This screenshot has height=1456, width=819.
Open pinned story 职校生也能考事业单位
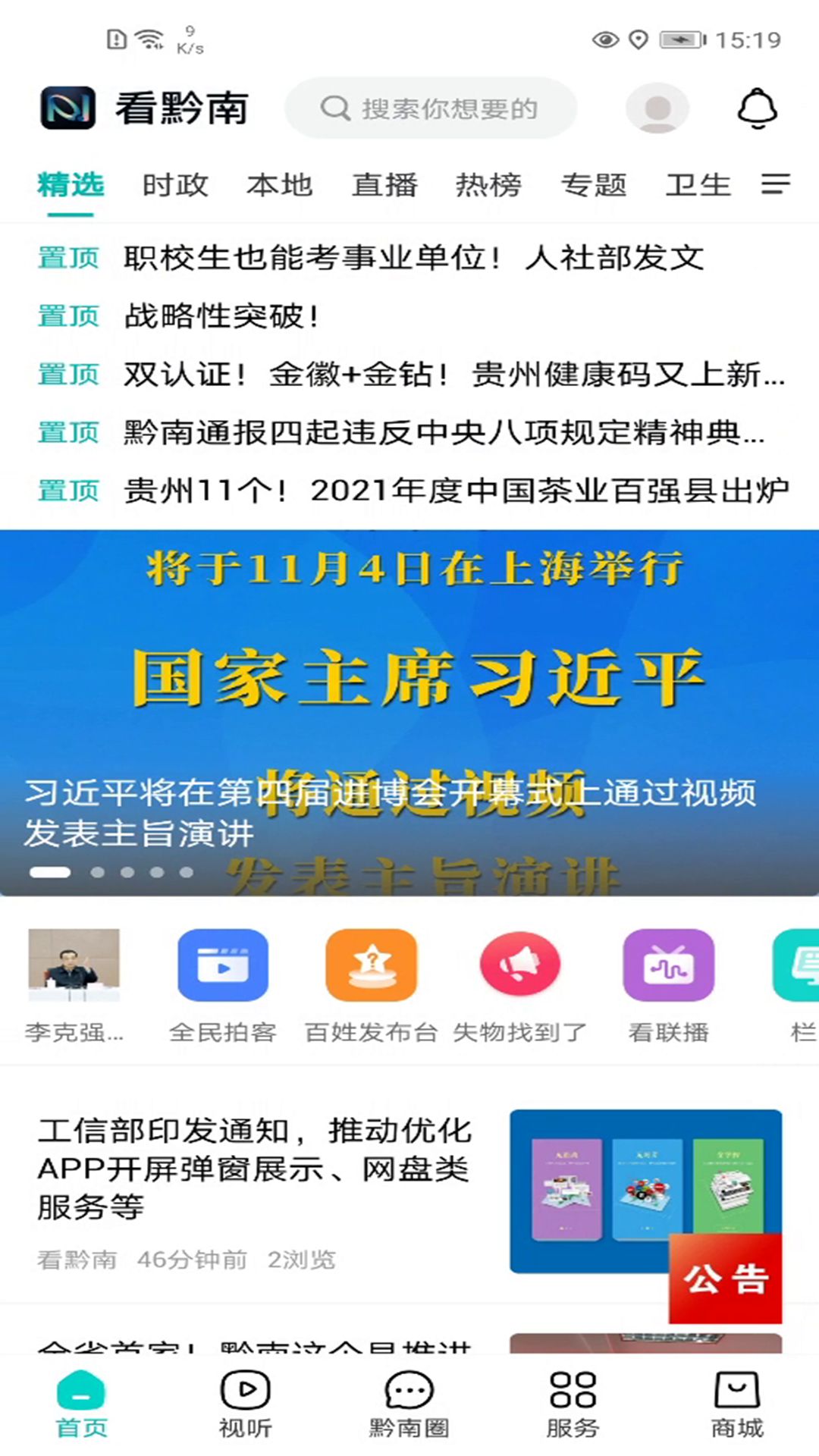coord(413,258)
